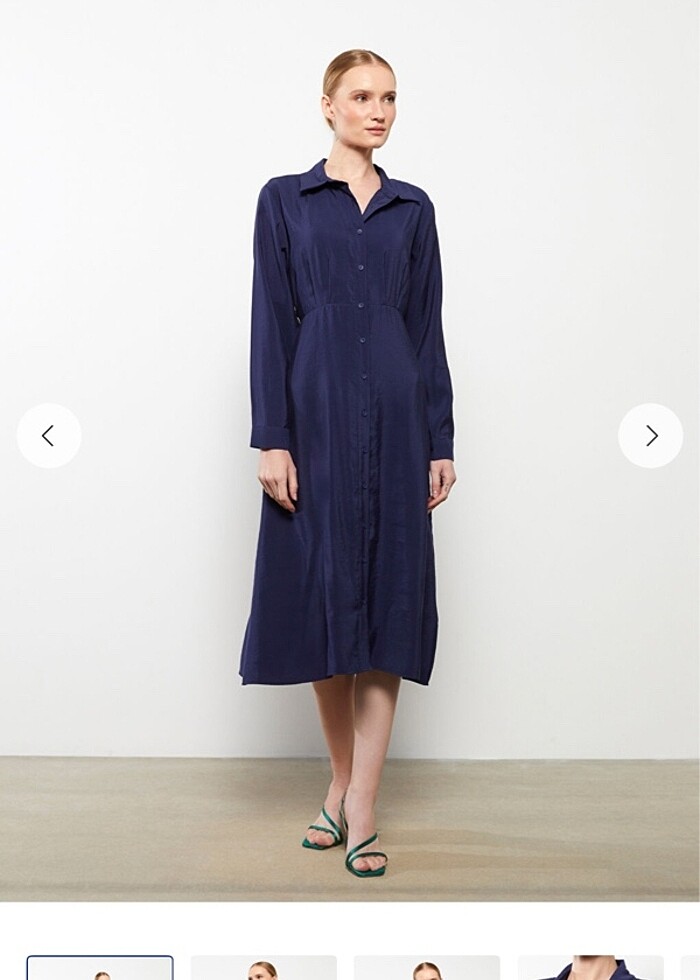Go to the next product photo
Screen dimensions: 700x980
pos(650,436)
